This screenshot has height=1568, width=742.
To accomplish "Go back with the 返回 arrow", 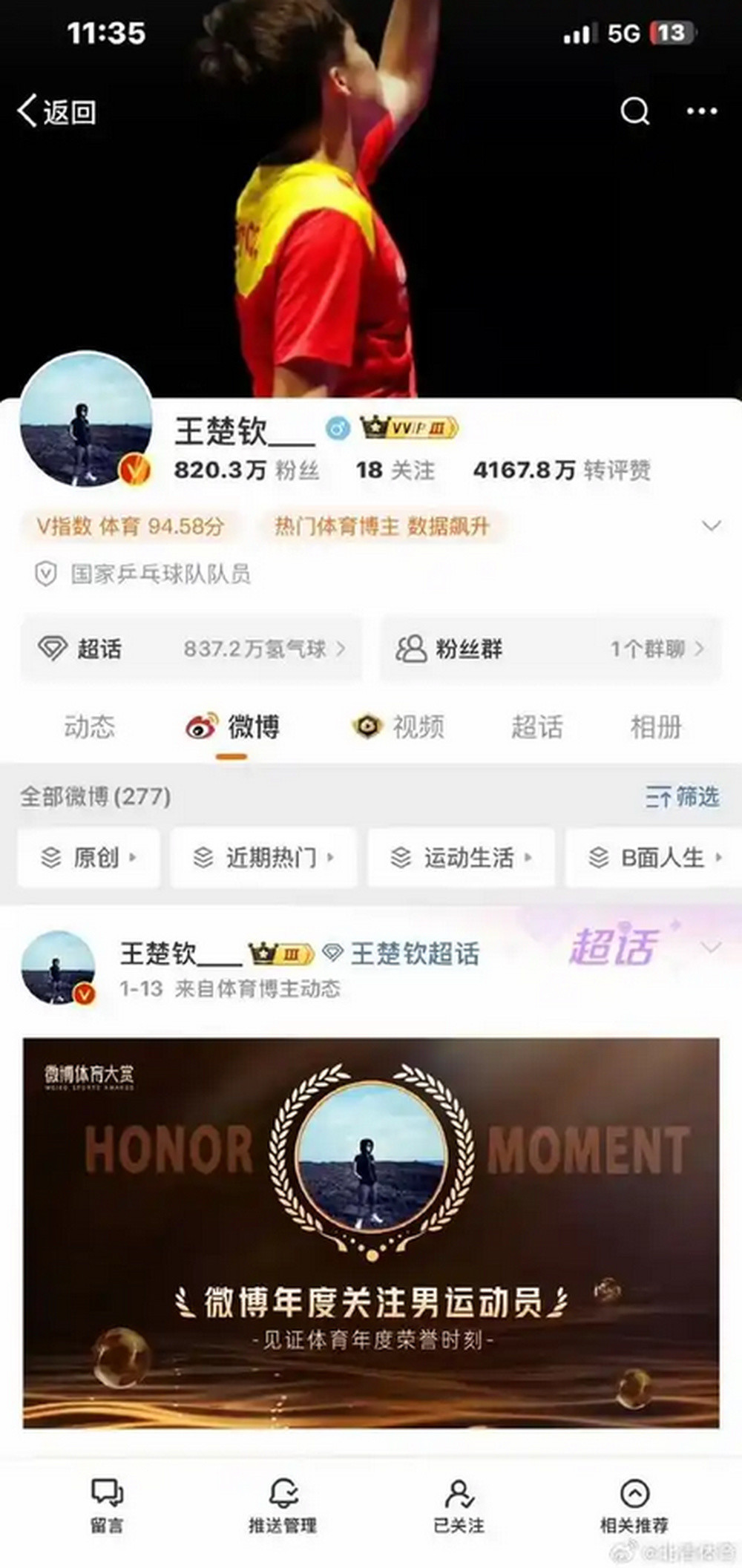I will tap(56, 112).
